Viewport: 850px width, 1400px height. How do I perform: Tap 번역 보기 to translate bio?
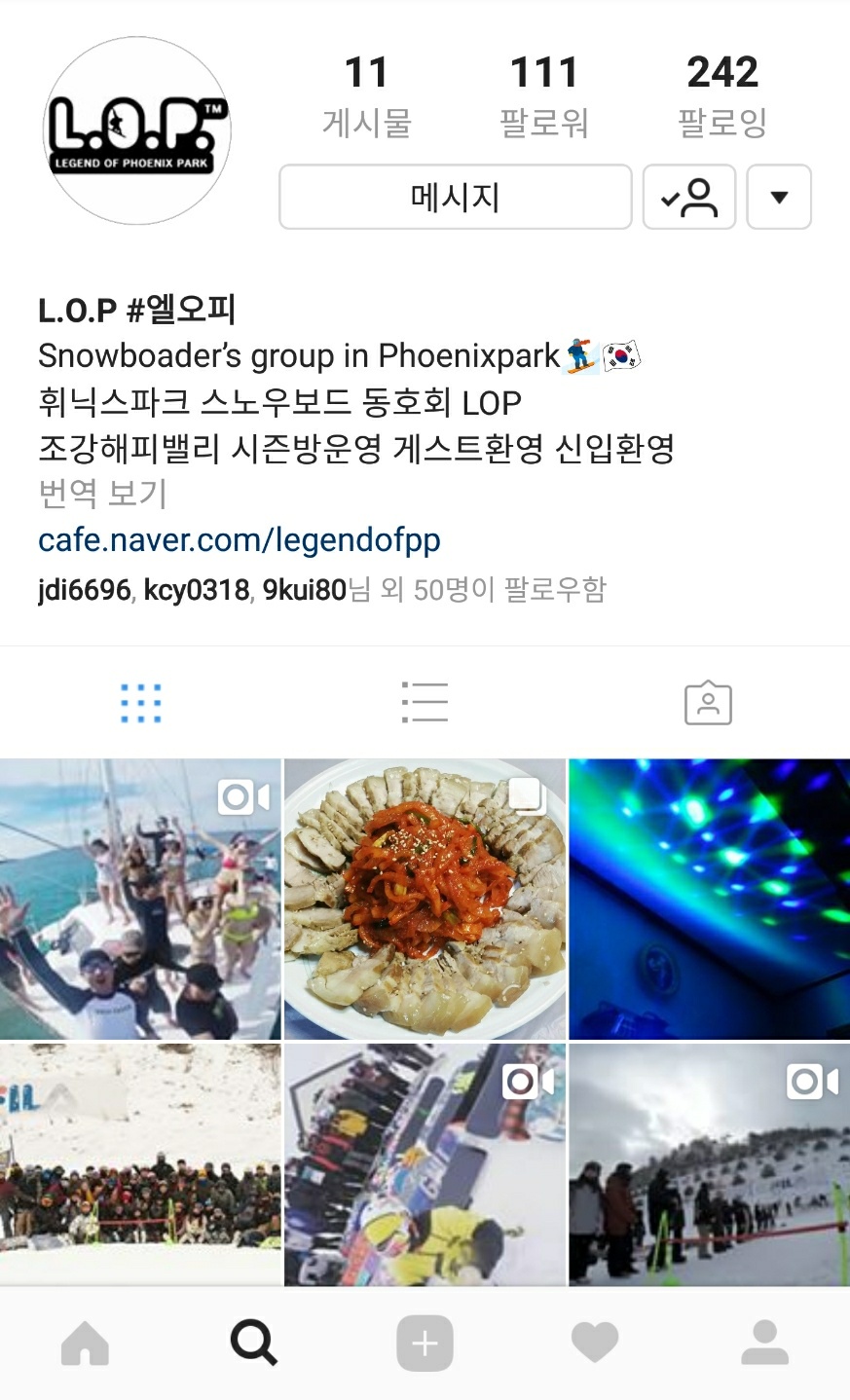(102, 494)
